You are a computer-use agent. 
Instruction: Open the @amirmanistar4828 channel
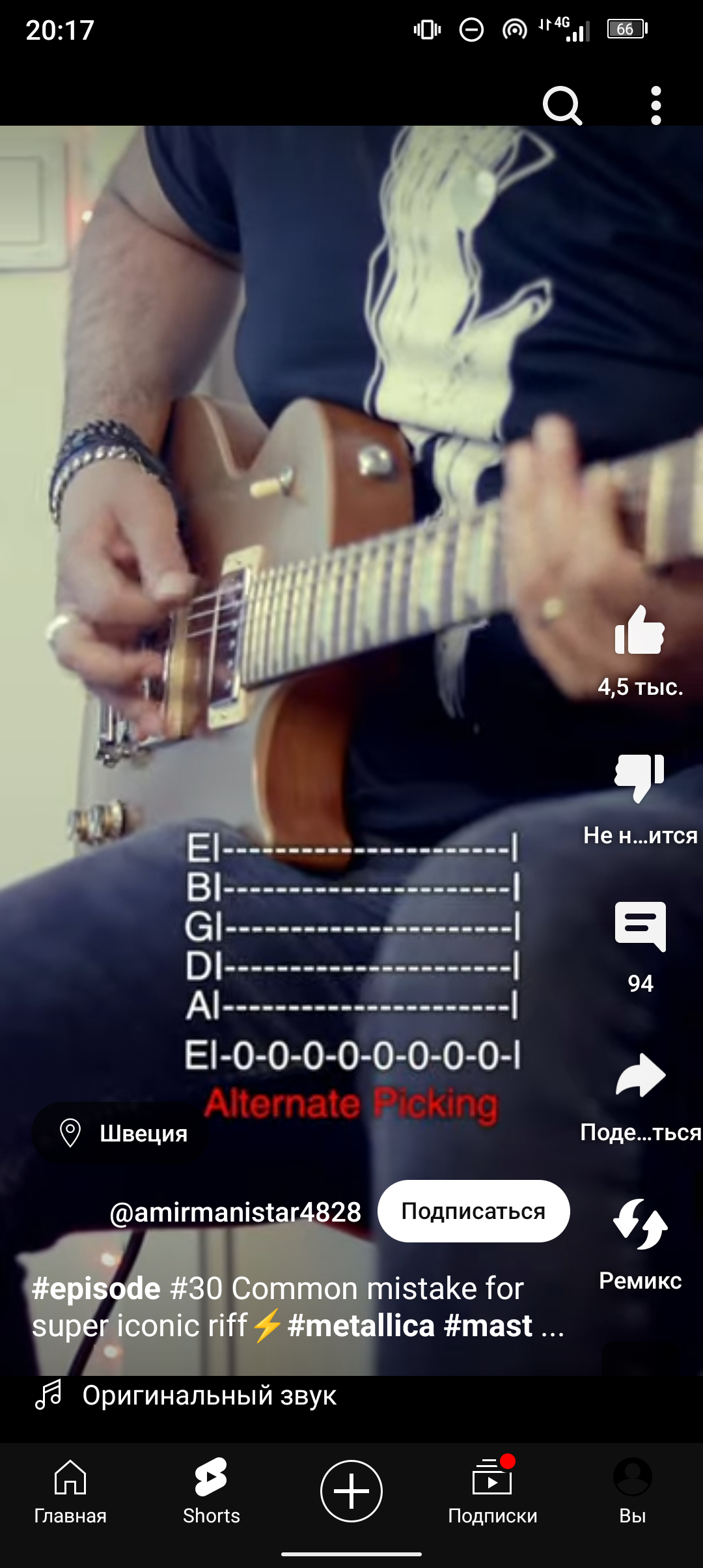click(236, 1212)
